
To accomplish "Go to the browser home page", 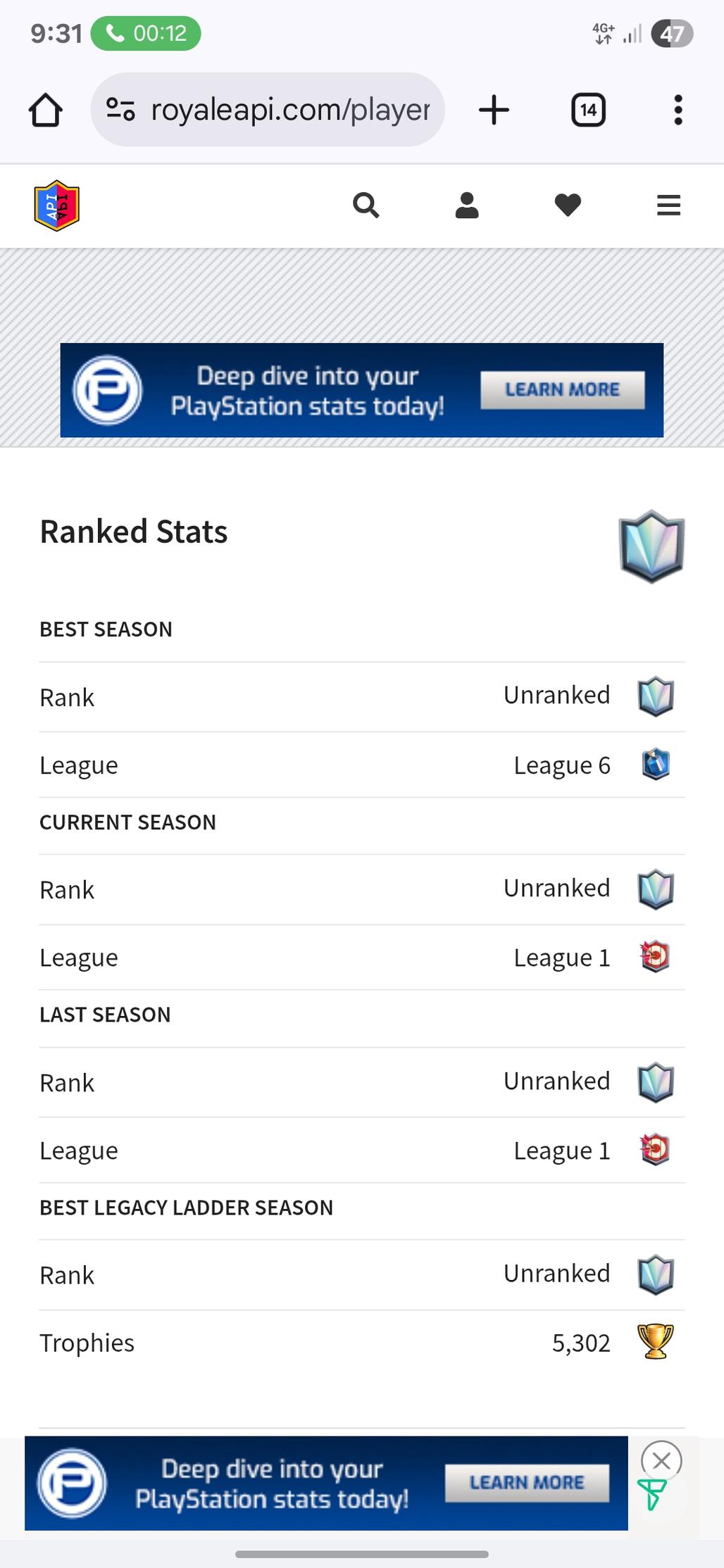I will pos(46,110).
